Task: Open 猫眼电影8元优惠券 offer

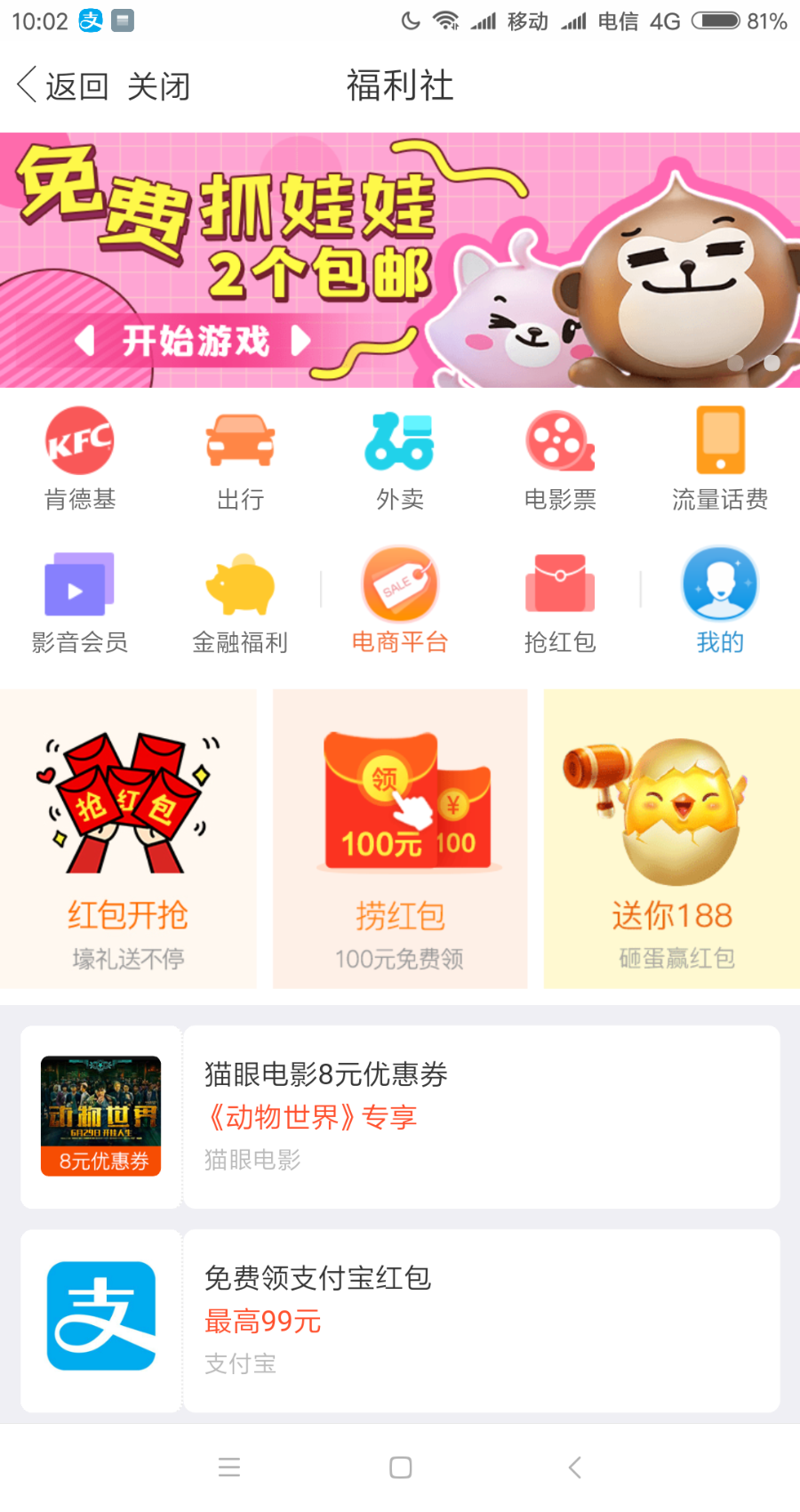Action: tap(400, 1116)
